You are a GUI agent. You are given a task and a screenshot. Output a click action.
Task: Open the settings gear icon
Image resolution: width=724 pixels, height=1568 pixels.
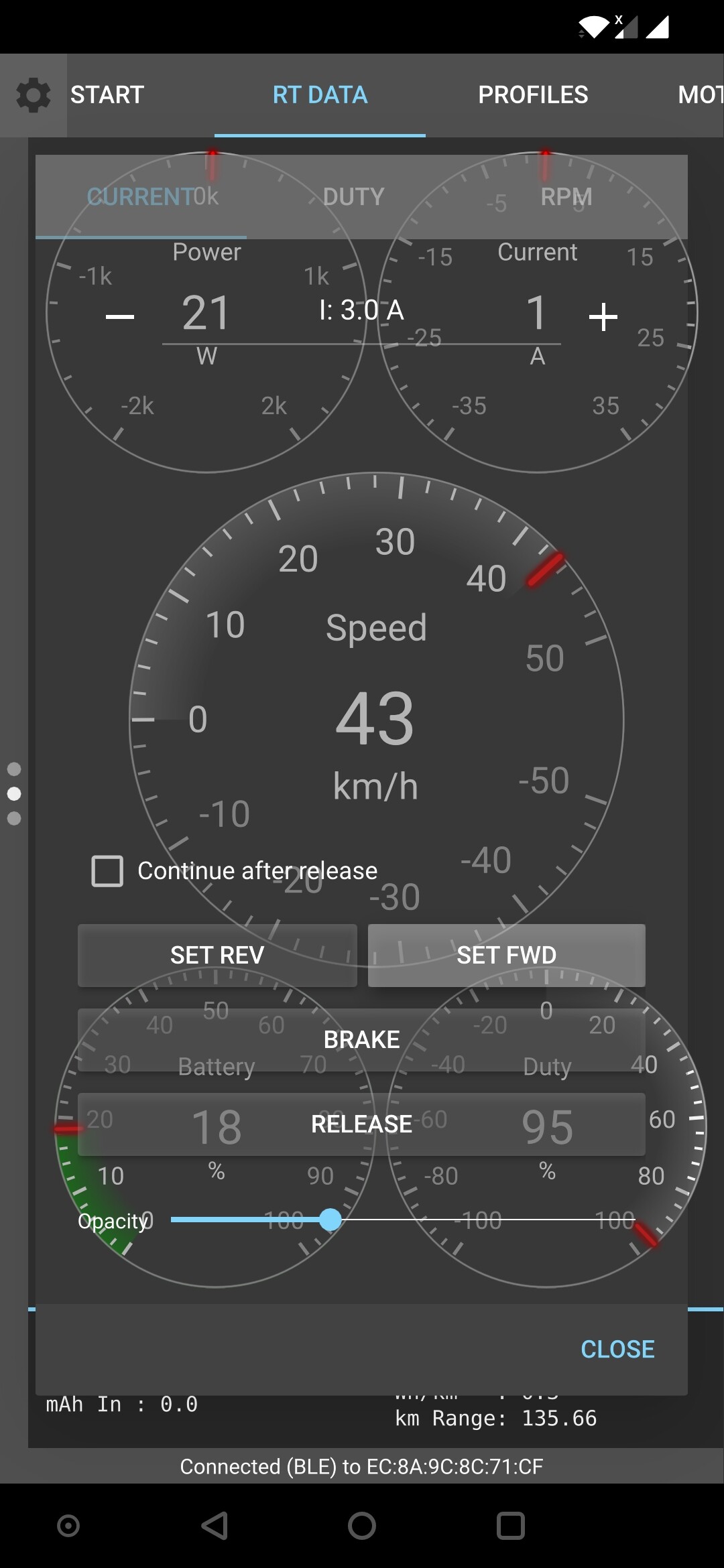point(34,95)
